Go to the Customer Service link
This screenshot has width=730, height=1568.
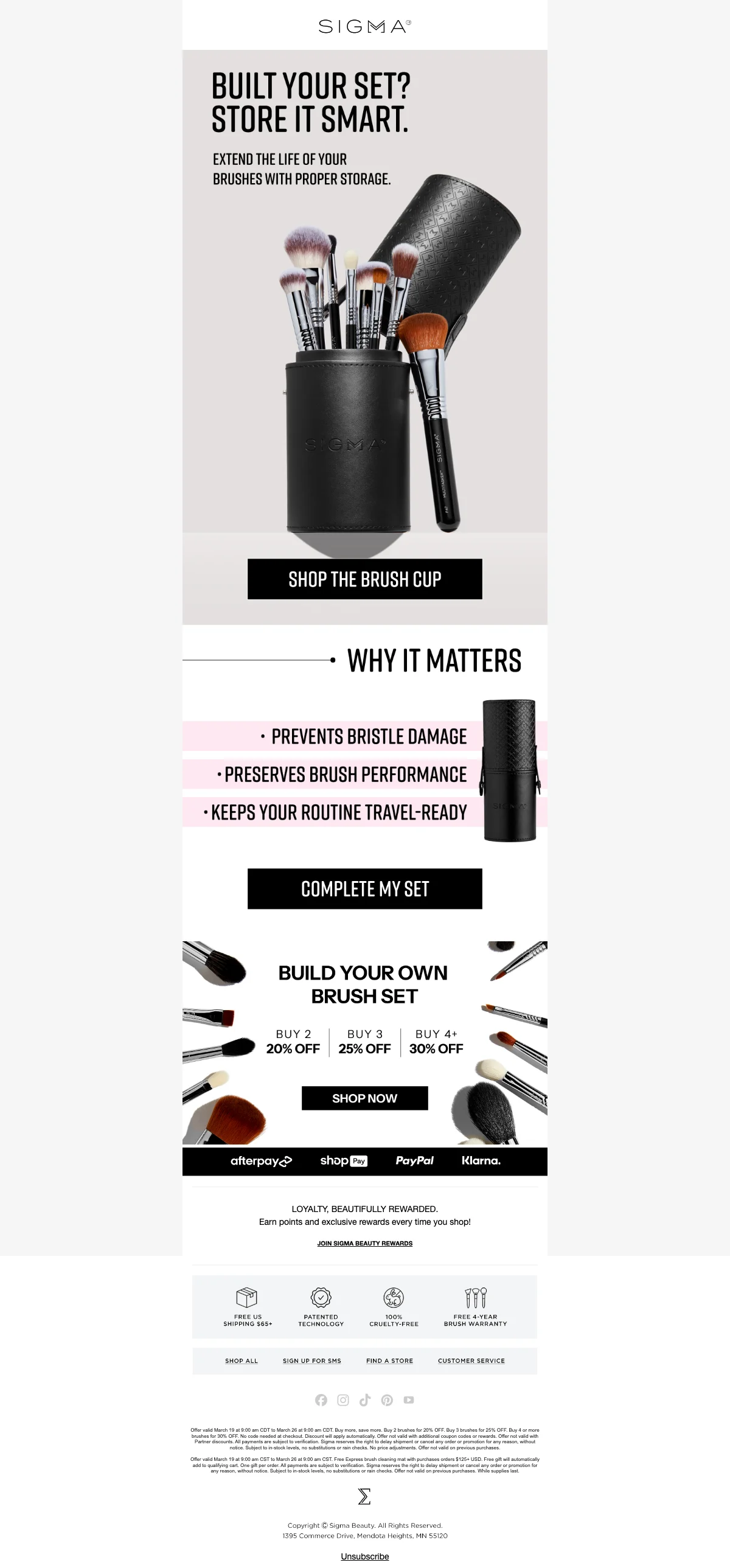point(471,1361)
